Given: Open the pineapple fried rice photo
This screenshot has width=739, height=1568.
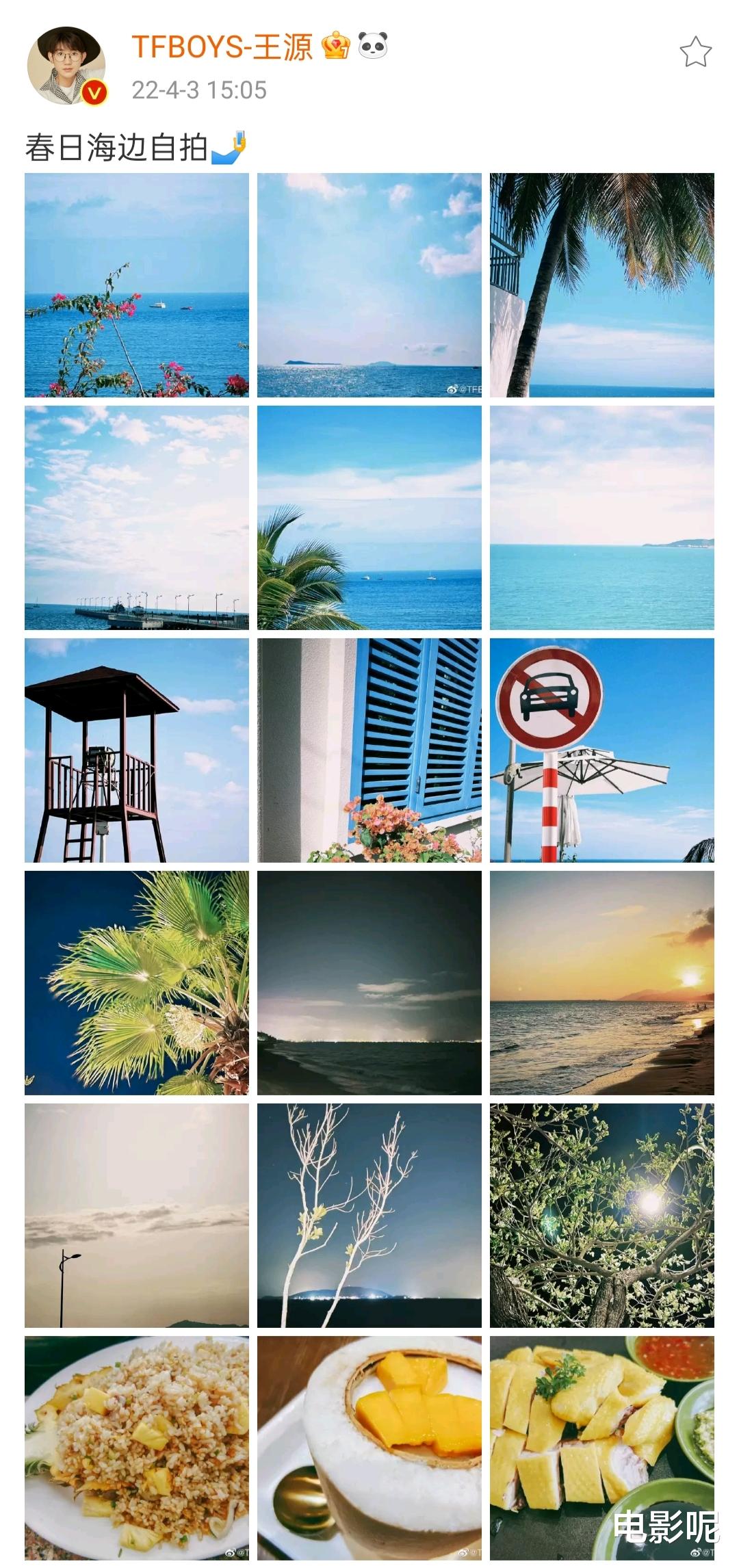Looking at the screenshot, I should pyautogui.click(x=137, y=1448).
